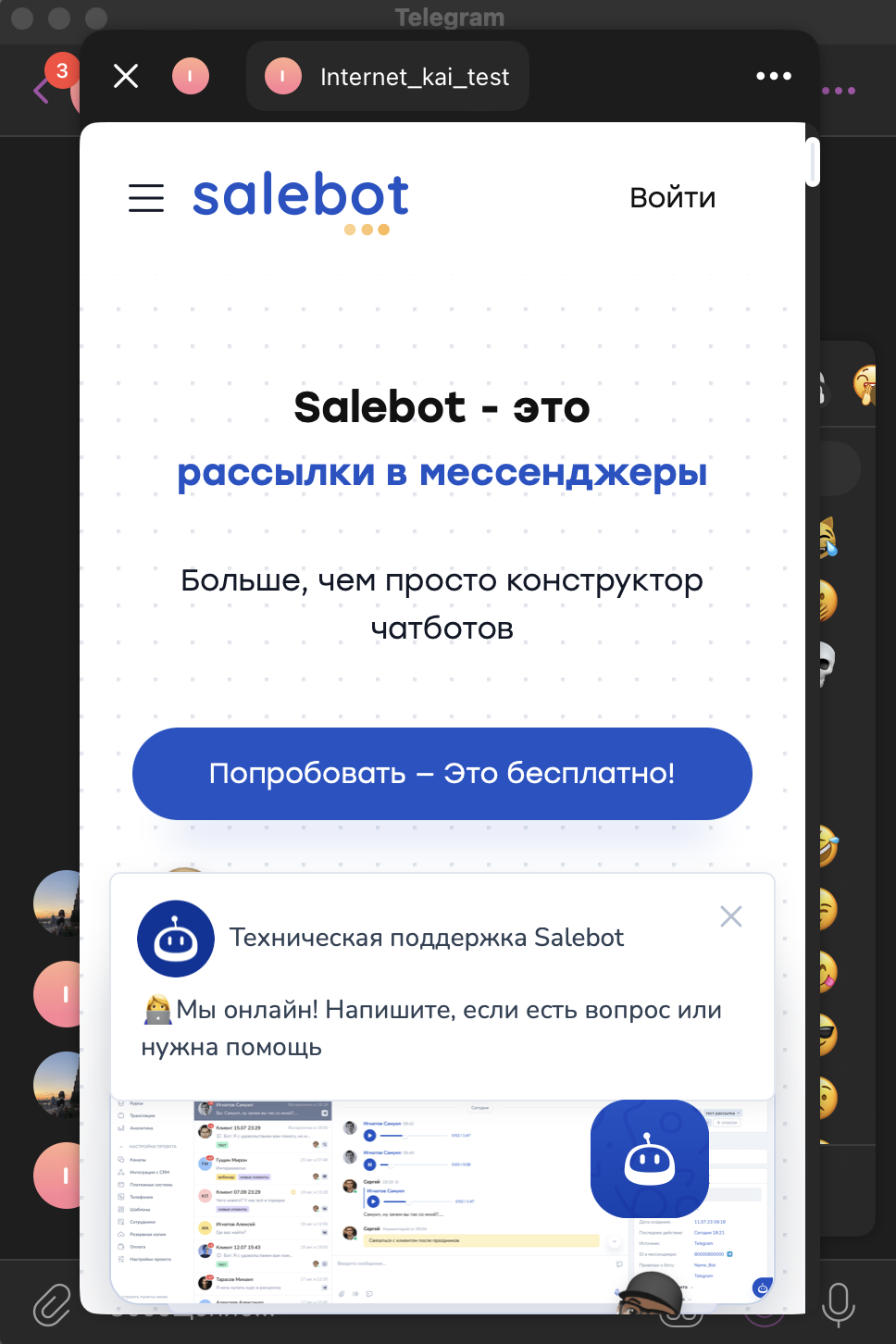Tap Попробовать – Это бесплатно! button
Image resolution: width=896 pixels, height=1344 pixels.
pos(442,774)
